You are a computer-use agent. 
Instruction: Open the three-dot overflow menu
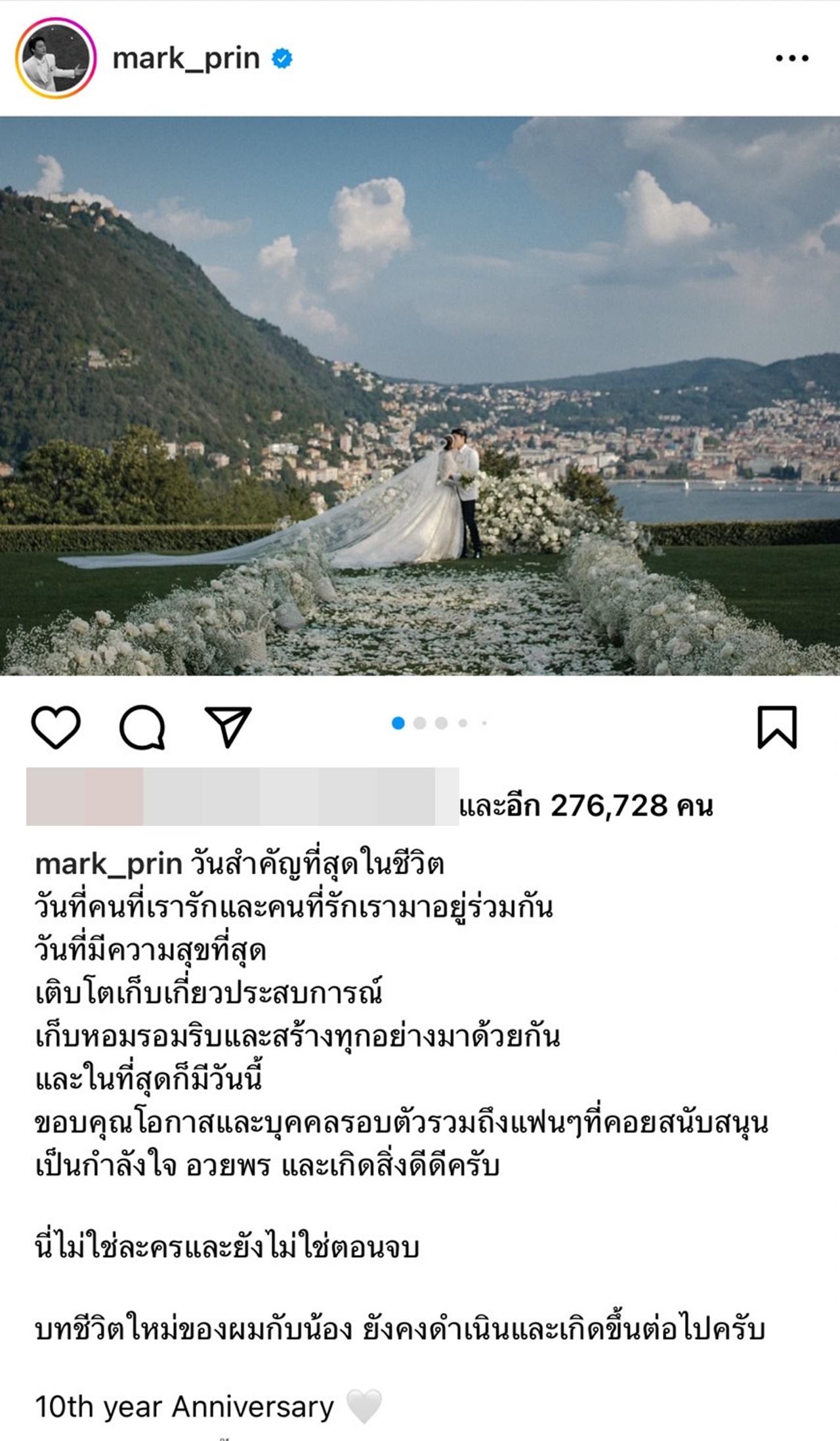click(791, 58)
